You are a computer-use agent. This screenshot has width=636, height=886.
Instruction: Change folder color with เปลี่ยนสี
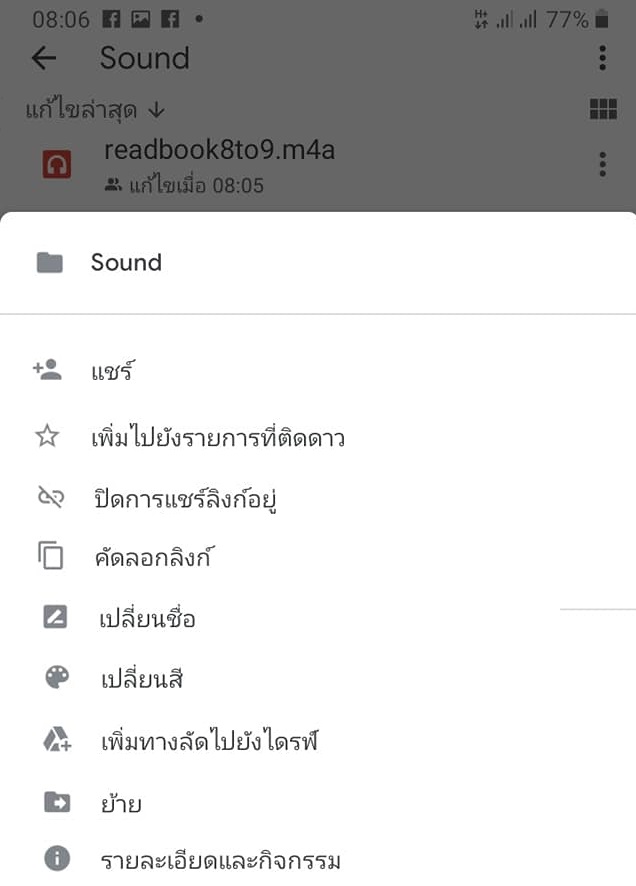142,680
